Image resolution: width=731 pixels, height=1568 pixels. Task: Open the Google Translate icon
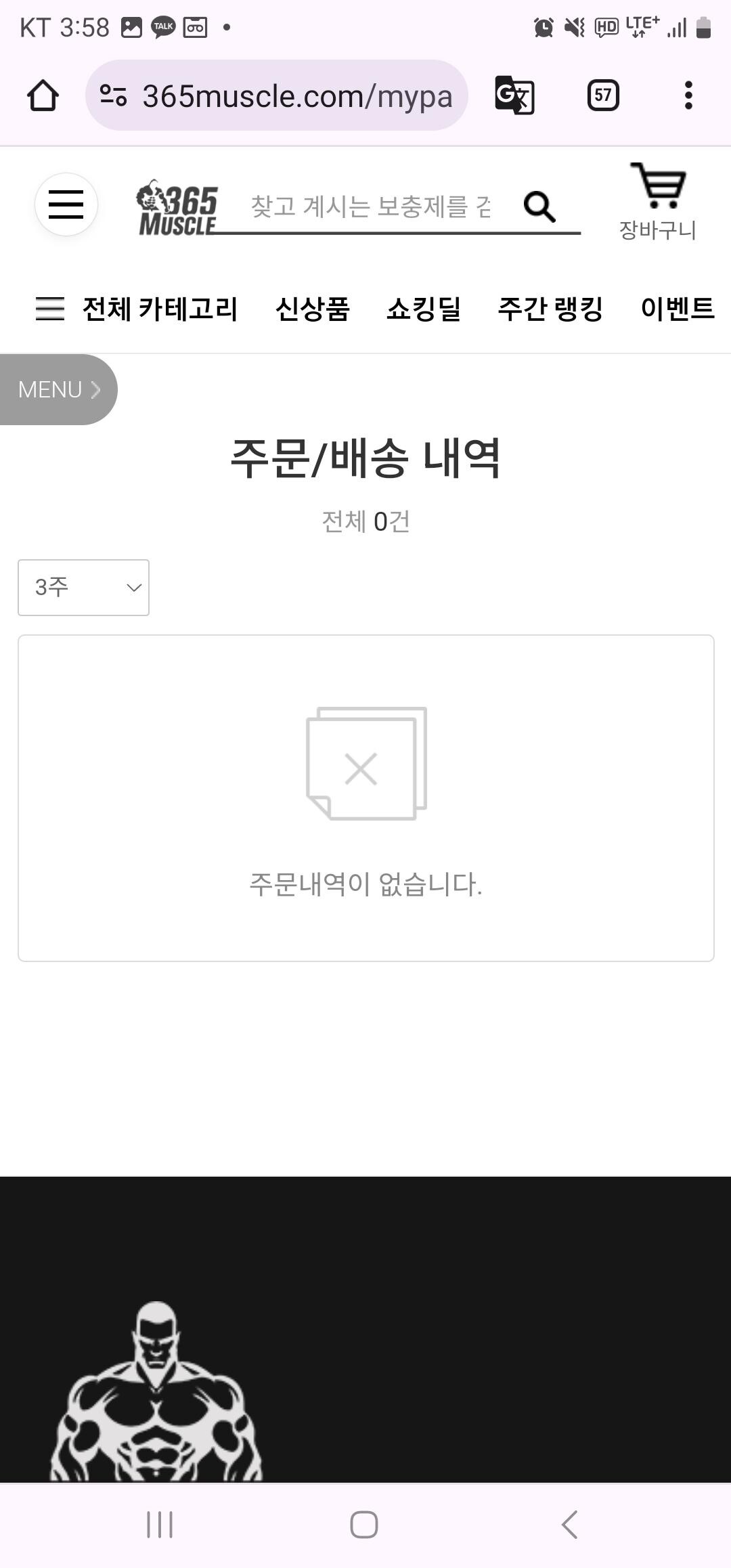point(515,95)
